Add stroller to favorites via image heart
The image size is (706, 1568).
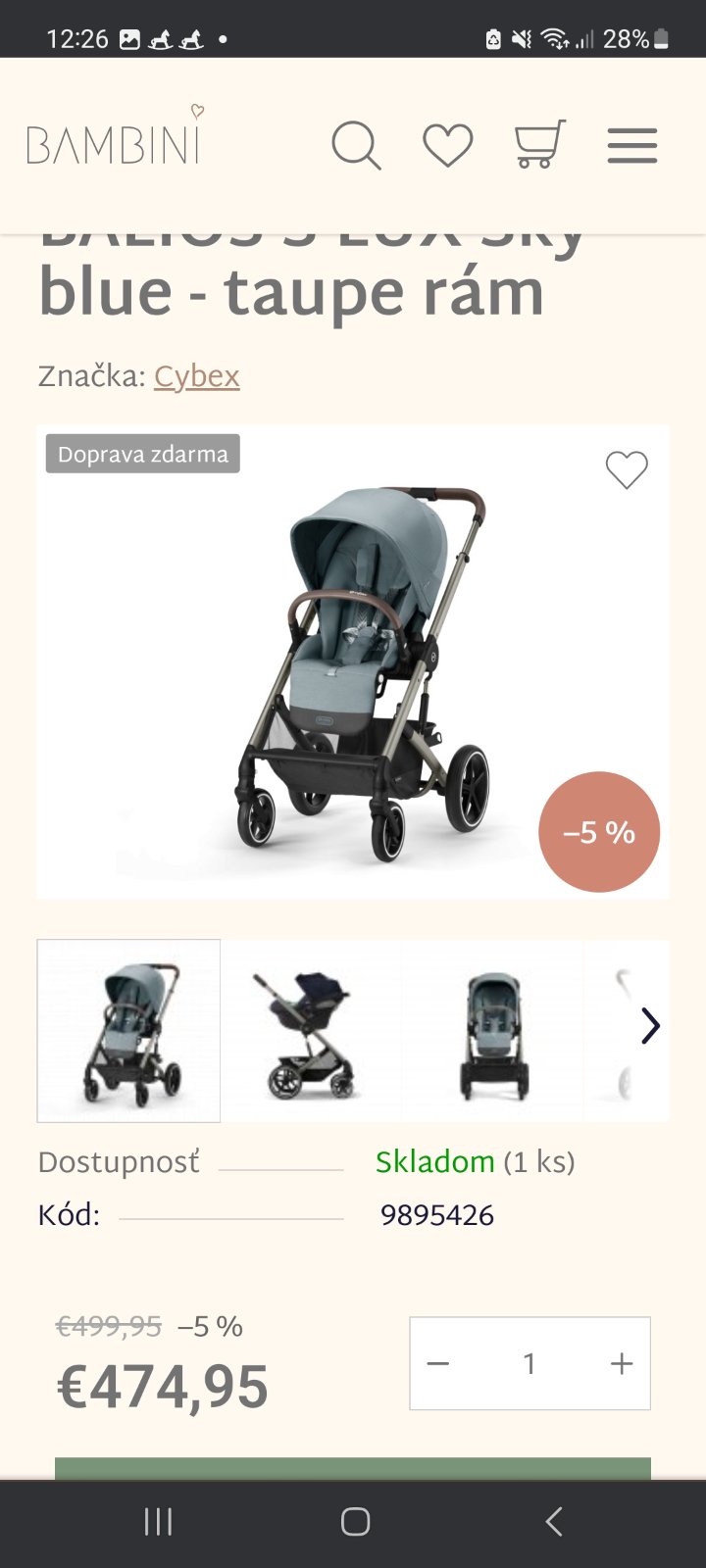[x=627, y=470]
